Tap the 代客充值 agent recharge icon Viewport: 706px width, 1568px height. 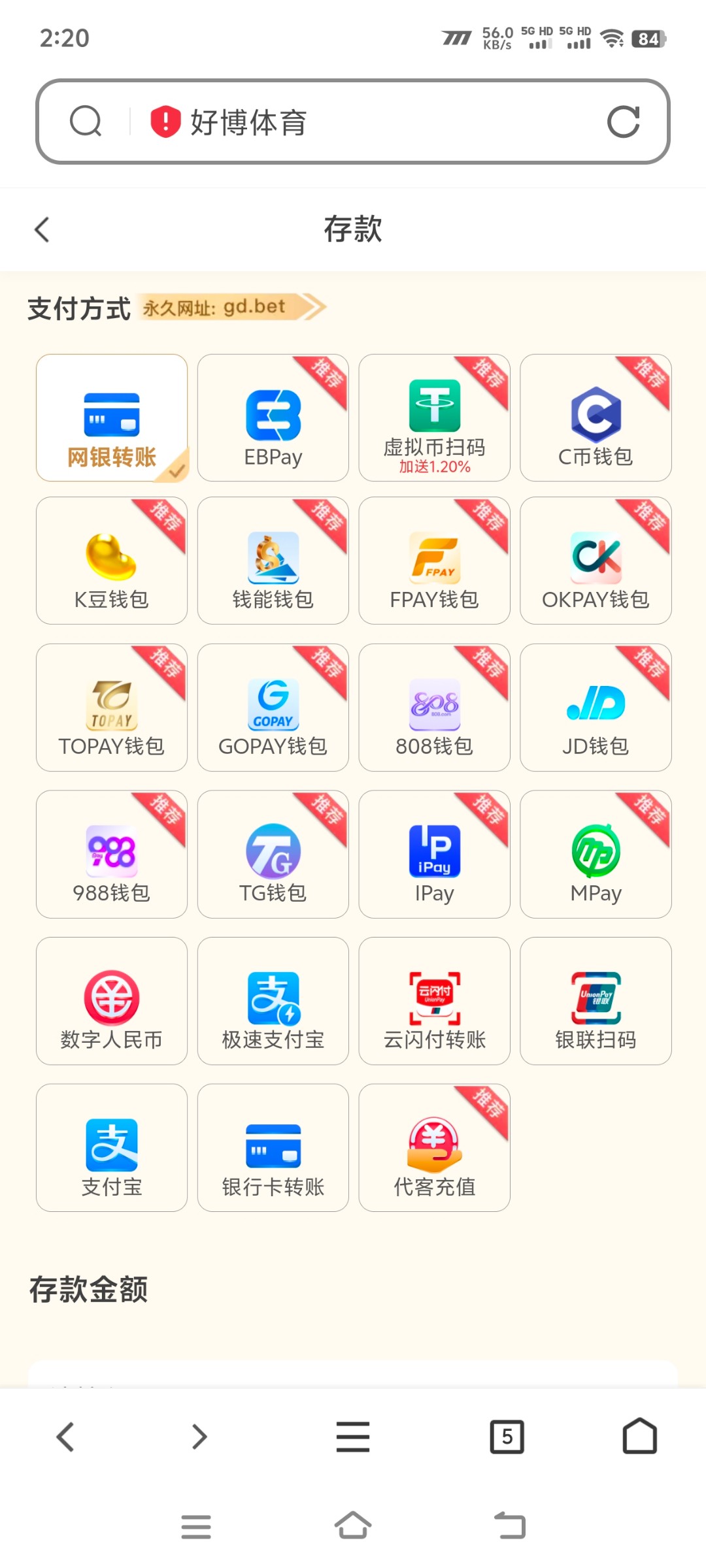pos(434,1148)
